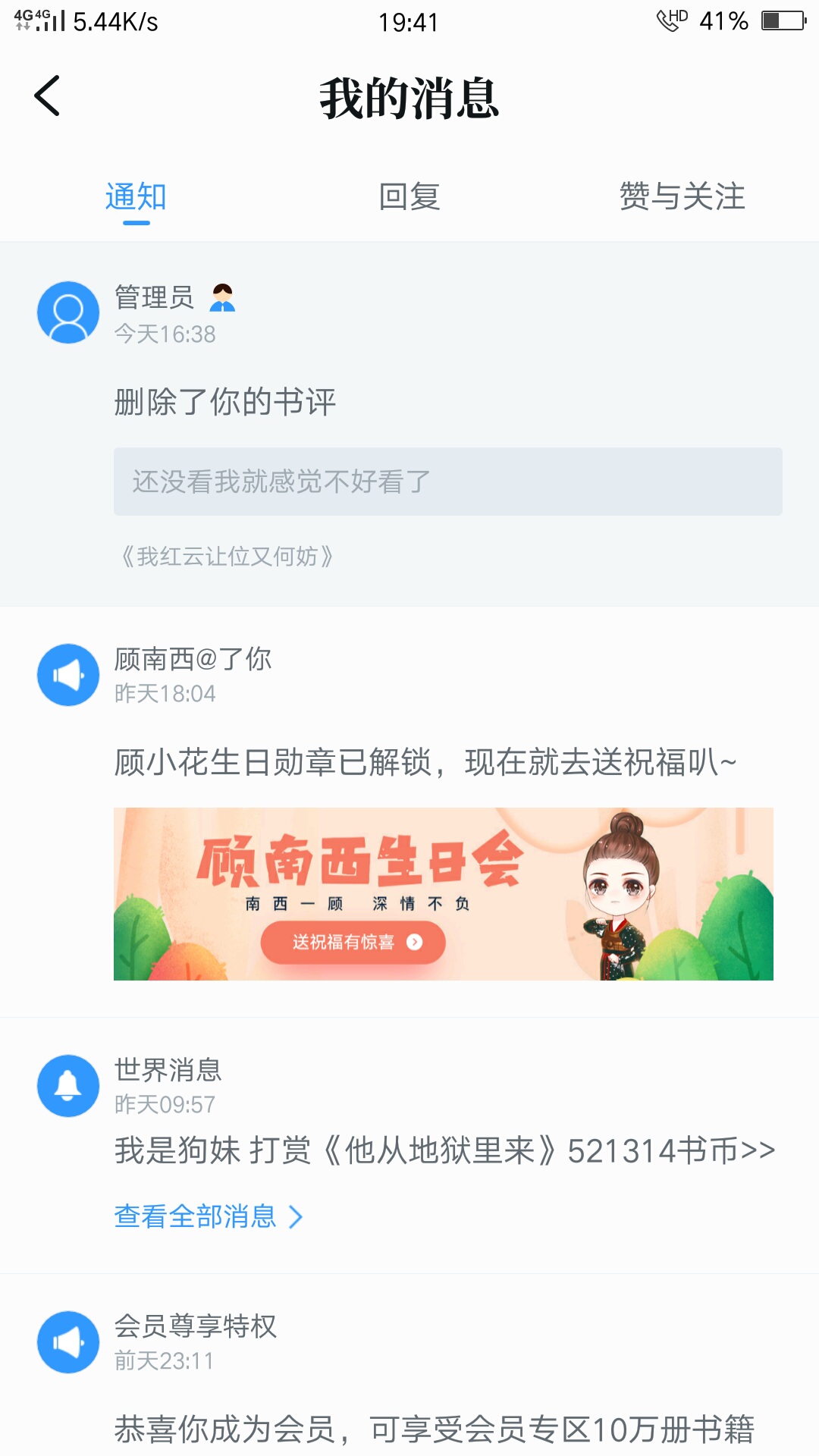
Task: Switch to the 回复 tab
Action: click(x=409, y=197)
